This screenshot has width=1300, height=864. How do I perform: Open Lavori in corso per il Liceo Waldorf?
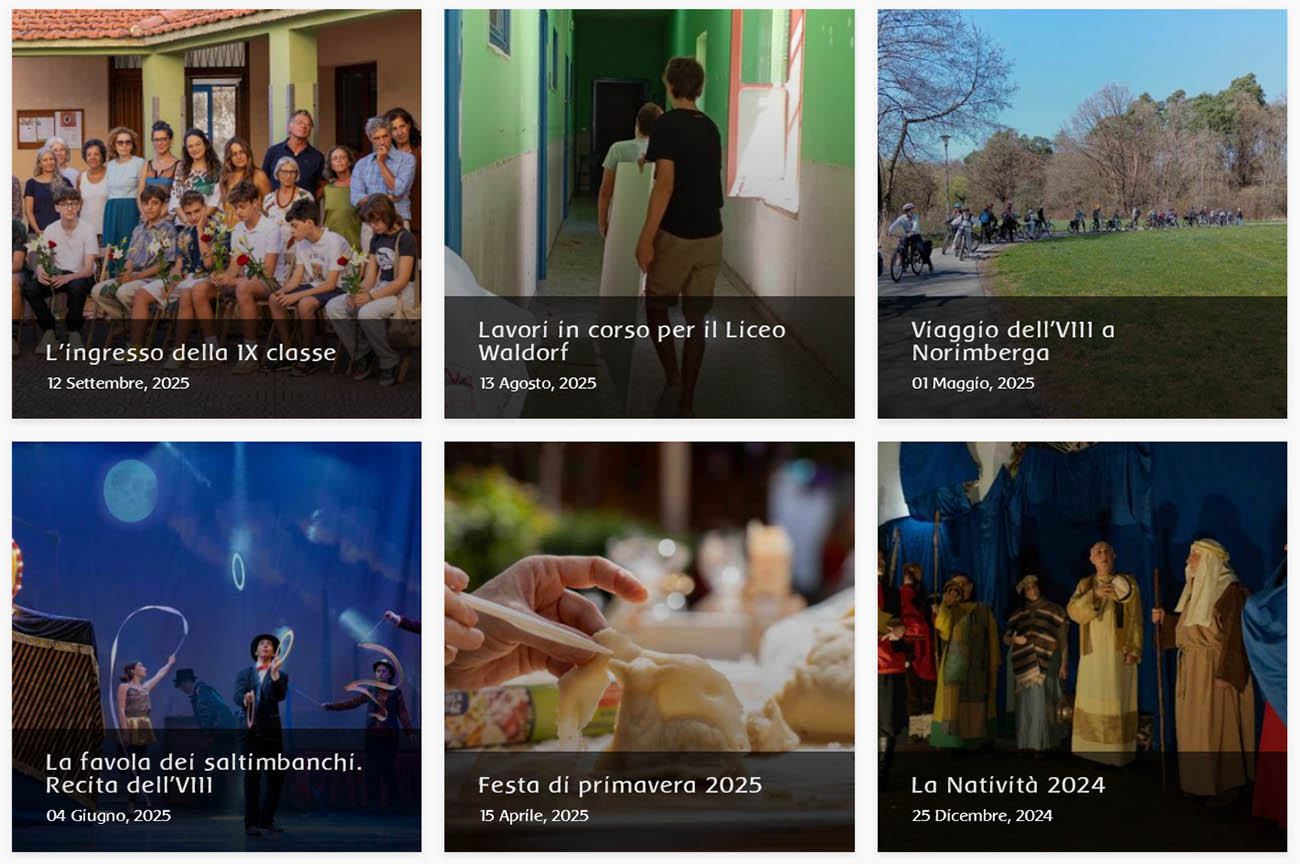[x=631, y=341]
